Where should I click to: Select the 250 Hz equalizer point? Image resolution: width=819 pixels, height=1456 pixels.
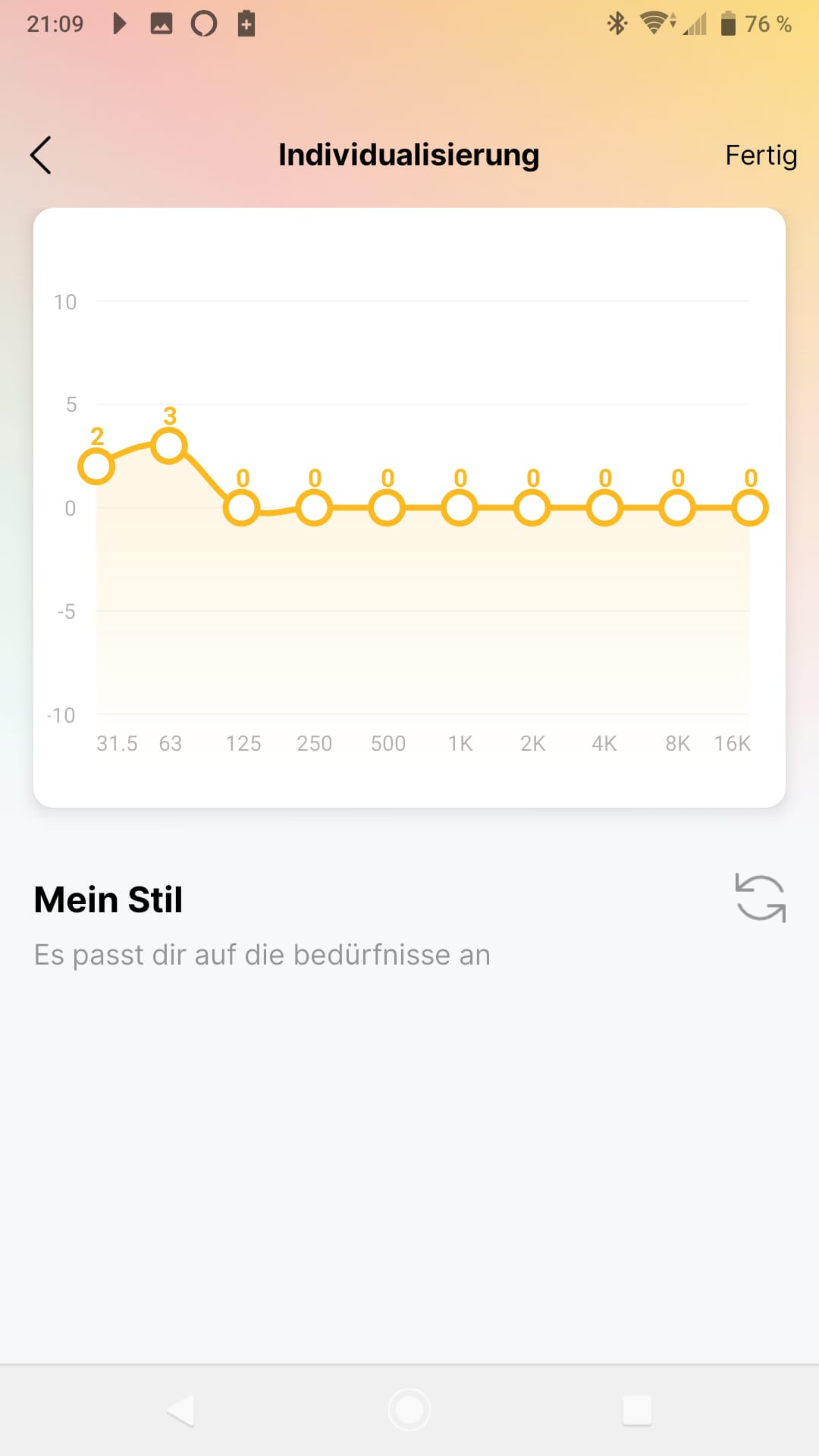point(315,508)
